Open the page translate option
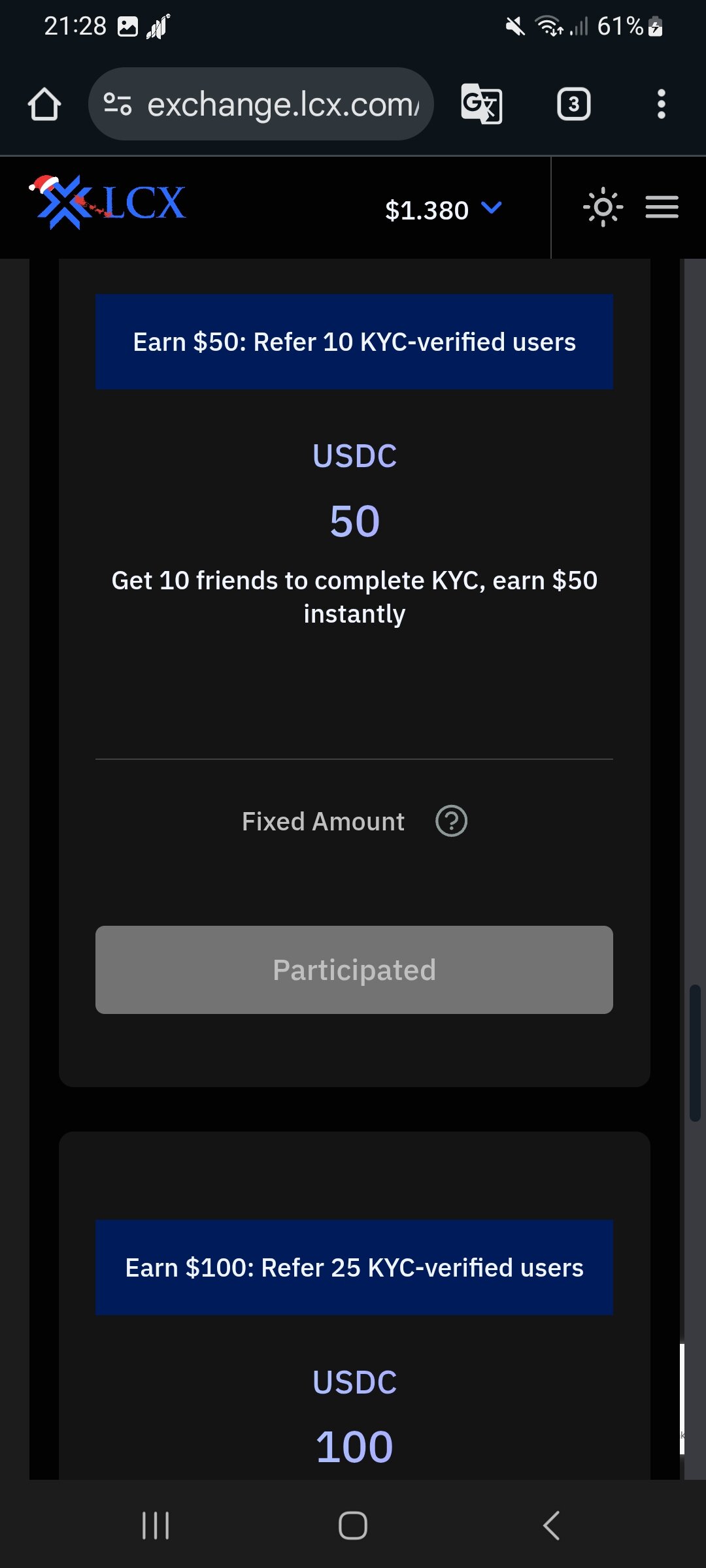This screenshot has height=1568, width=706. [x=482, y=105]
